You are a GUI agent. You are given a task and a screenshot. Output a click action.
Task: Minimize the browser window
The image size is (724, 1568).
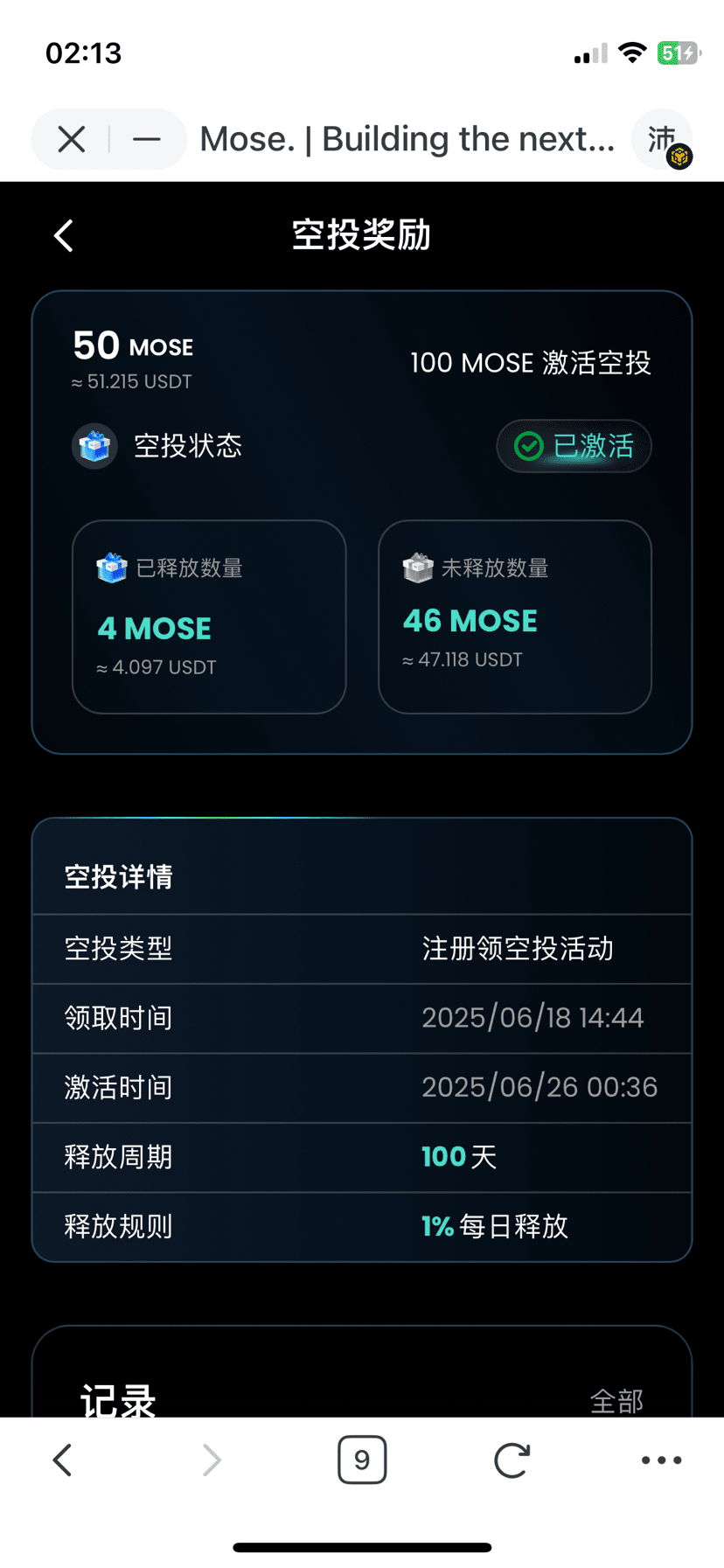[146, 139]
